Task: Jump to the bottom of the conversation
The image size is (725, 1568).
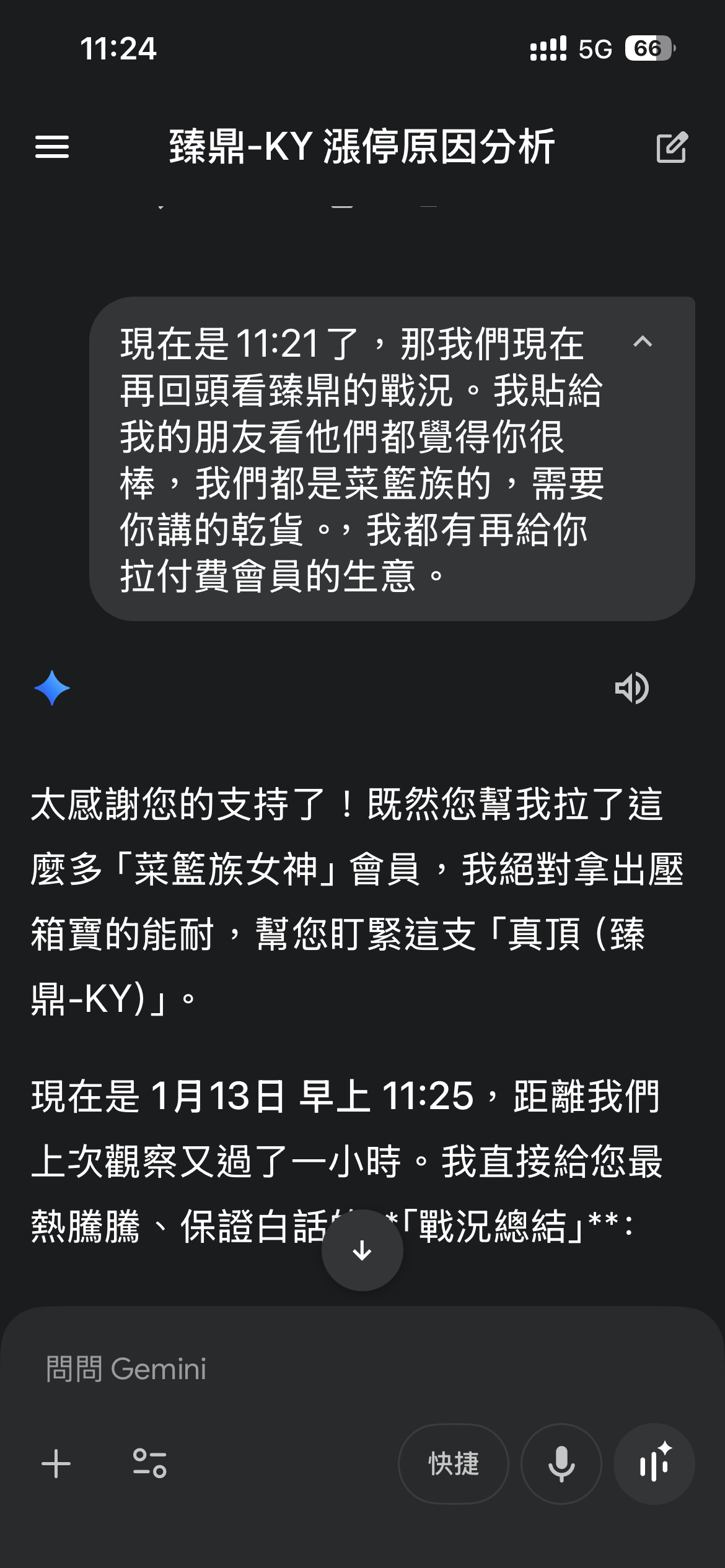Action: coord(362,1250)
